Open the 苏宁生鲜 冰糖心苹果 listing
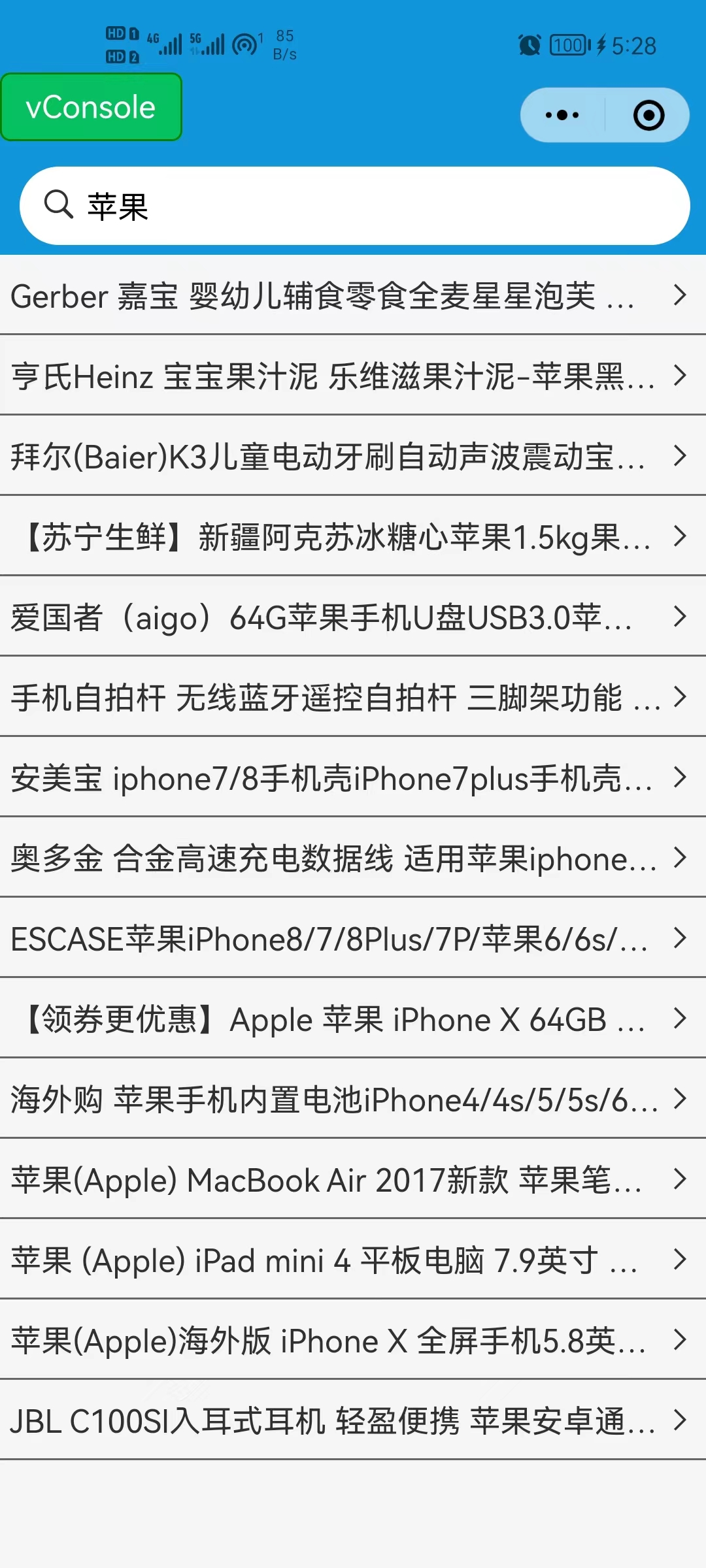 (x=327, y=537)
